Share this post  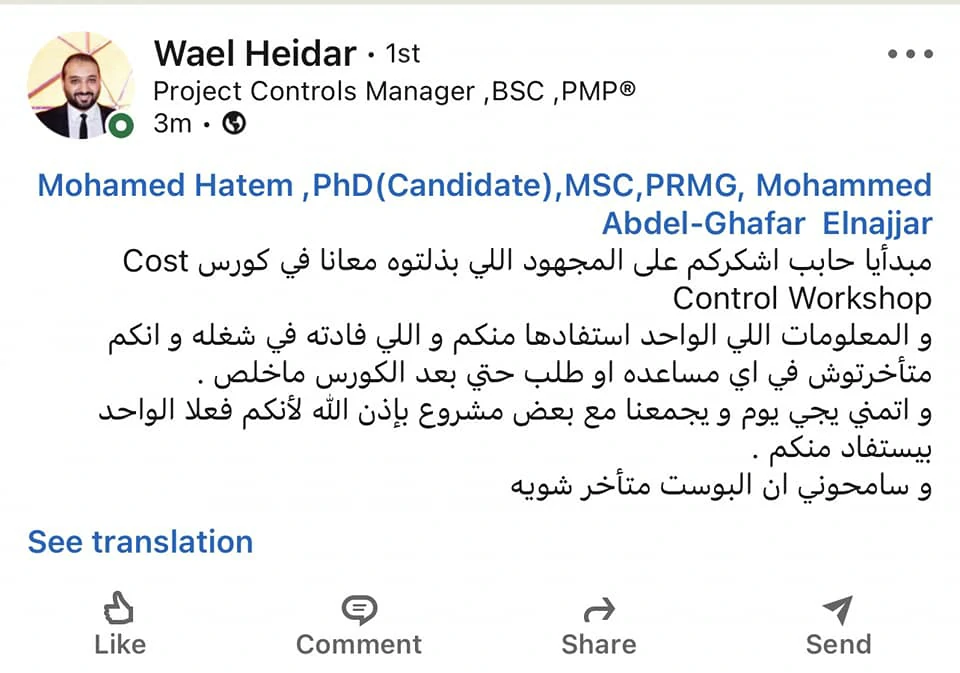point(598,625)
